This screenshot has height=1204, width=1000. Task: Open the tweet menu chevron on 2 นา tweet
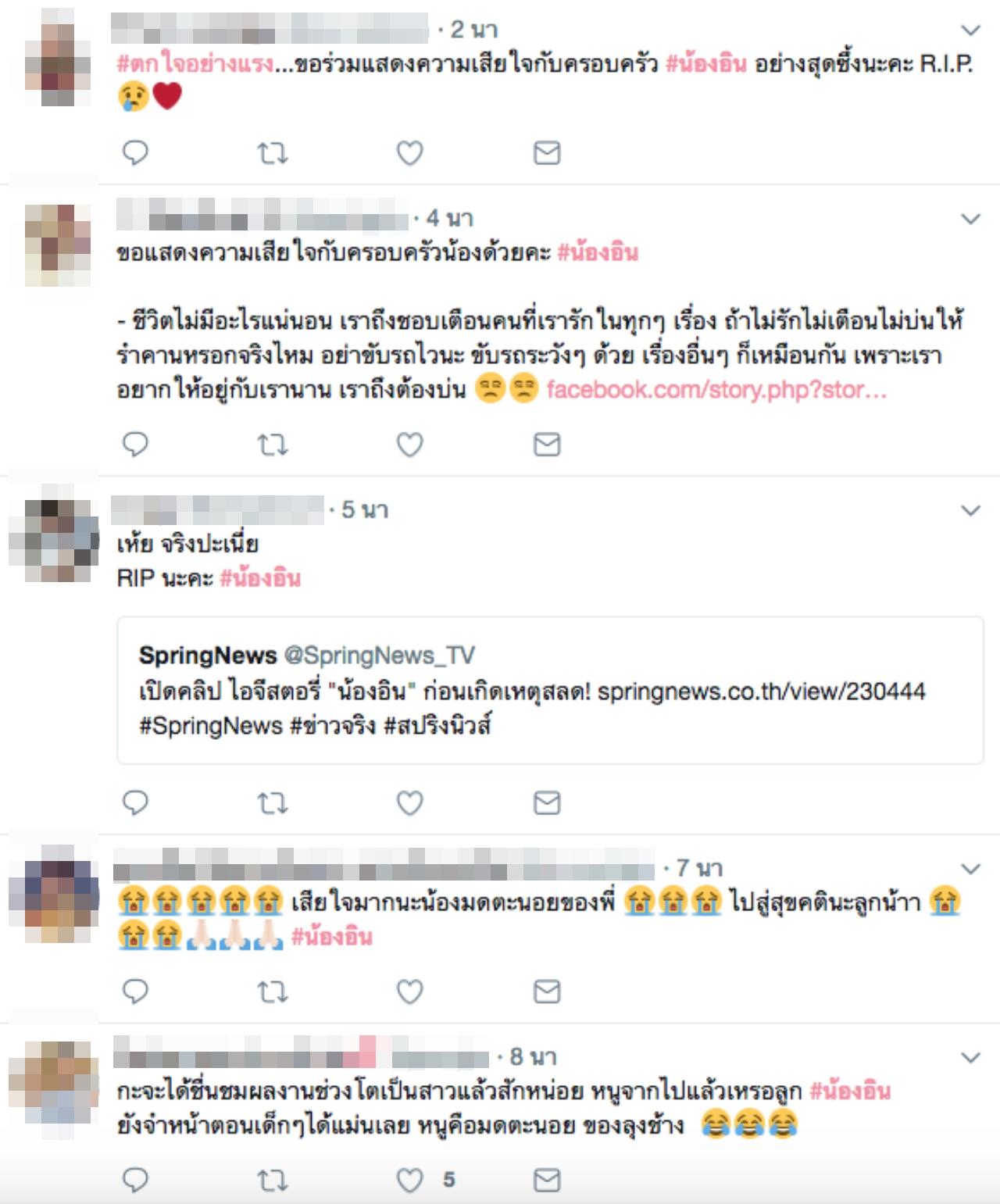[970, 30]
